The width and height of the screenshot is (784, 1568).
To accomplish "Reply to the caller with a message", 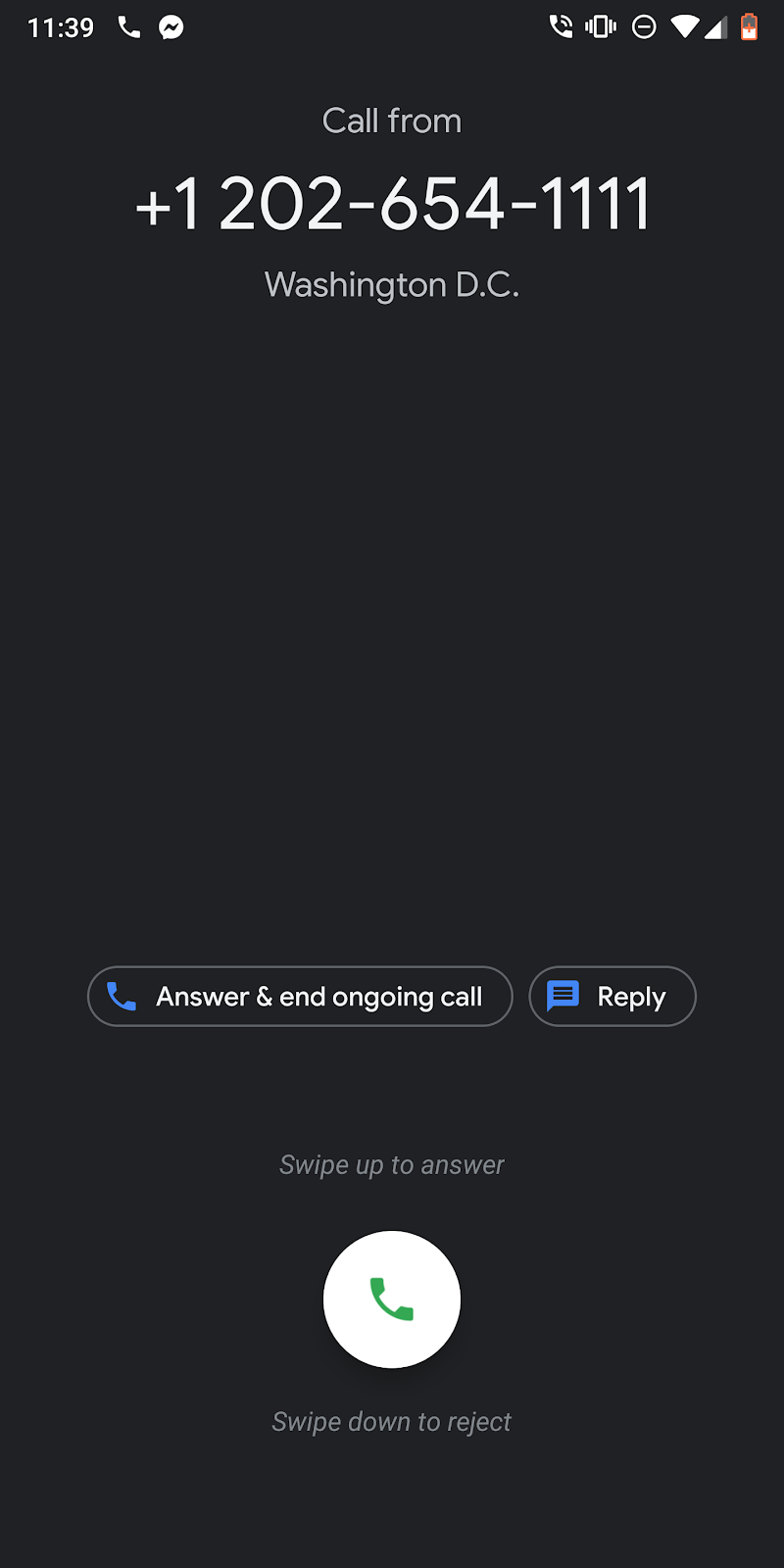I will tap(612, 997).
